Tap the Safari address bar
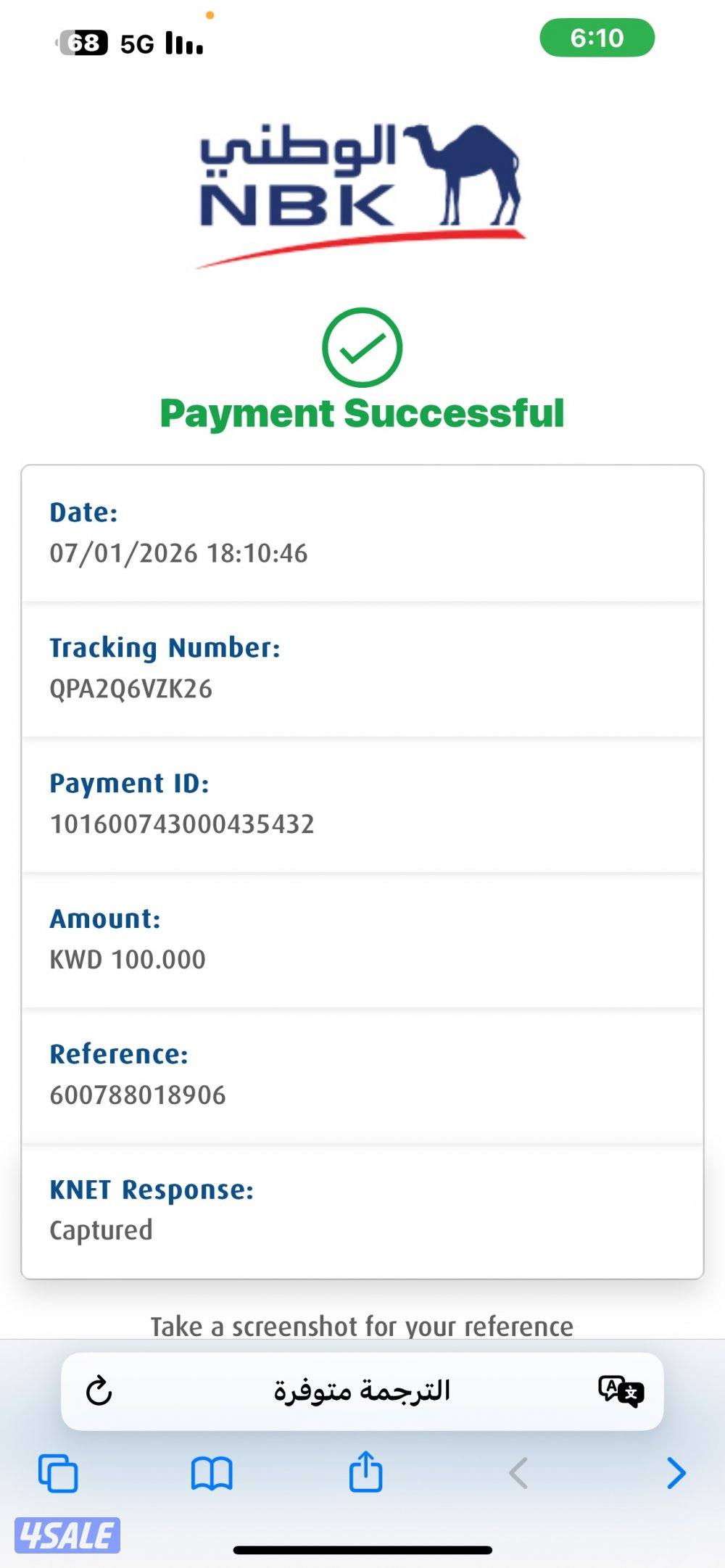Image resolution: width=725 pixels, height=1568 pixels. 361,1390
